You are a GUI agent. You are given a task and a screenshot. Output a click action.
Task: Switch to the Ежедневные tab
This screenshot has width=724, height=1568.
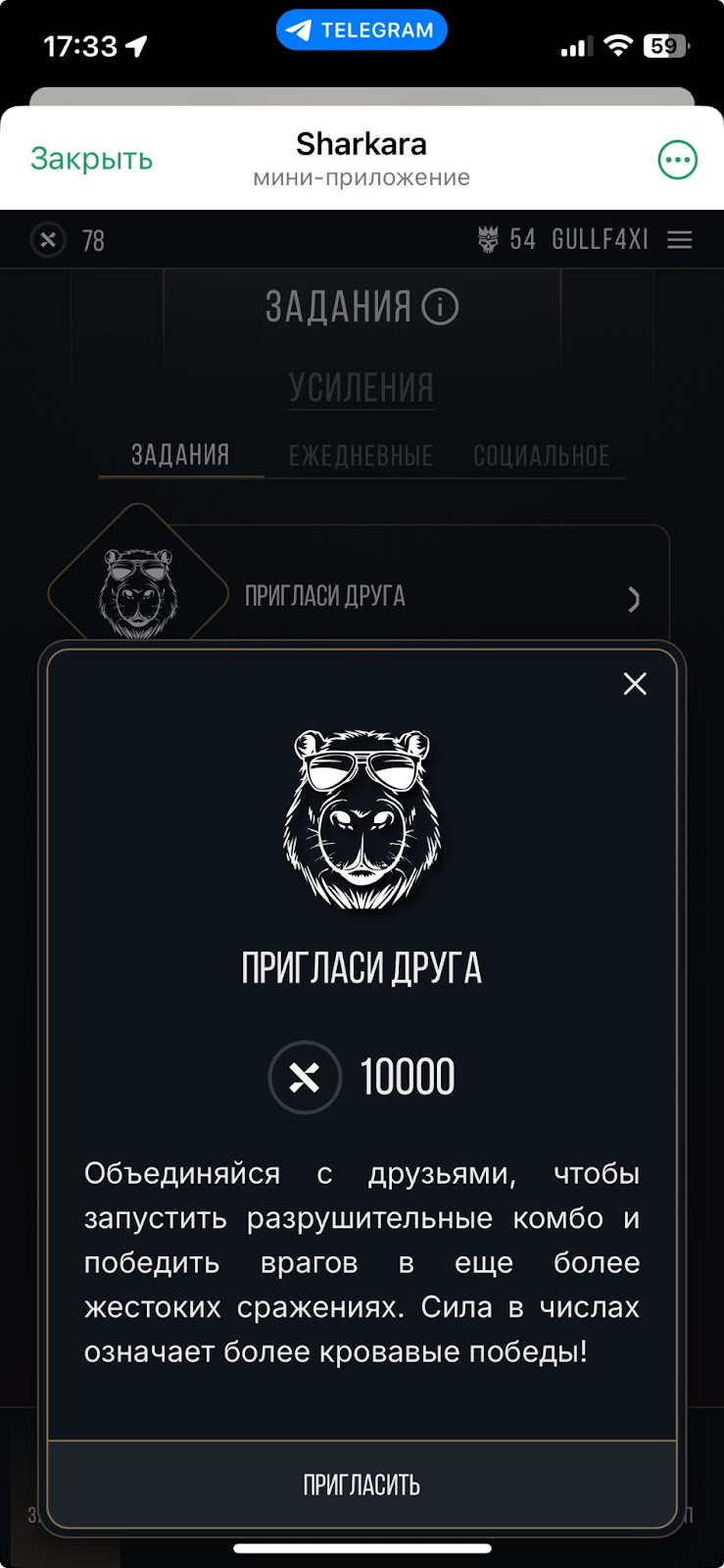point(361,456)
